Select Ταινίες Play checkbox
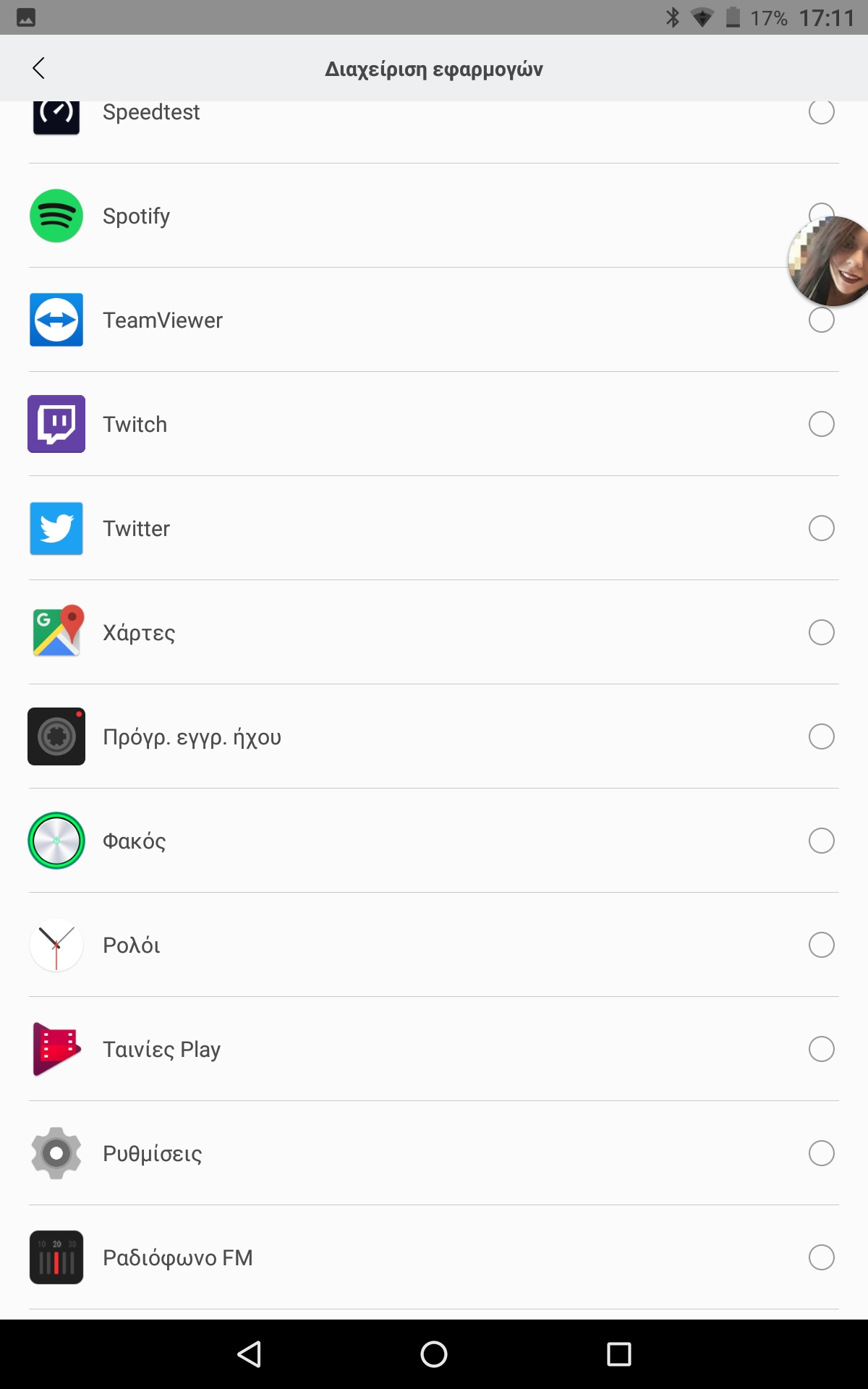This screenshot has height=1389, width=868. (x=821, y=1049)
